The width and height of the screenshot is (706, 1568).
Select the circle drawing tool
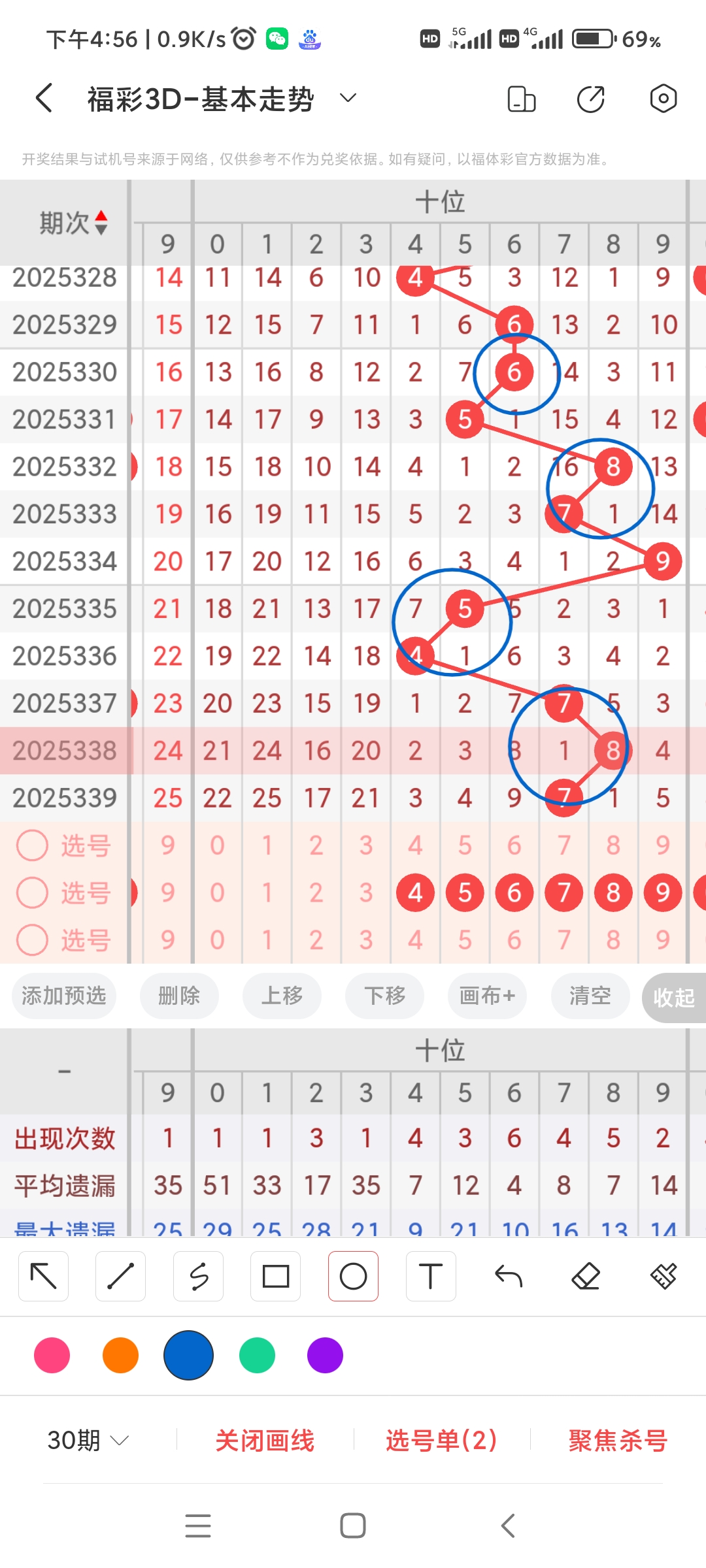[x=353, y=1275]
